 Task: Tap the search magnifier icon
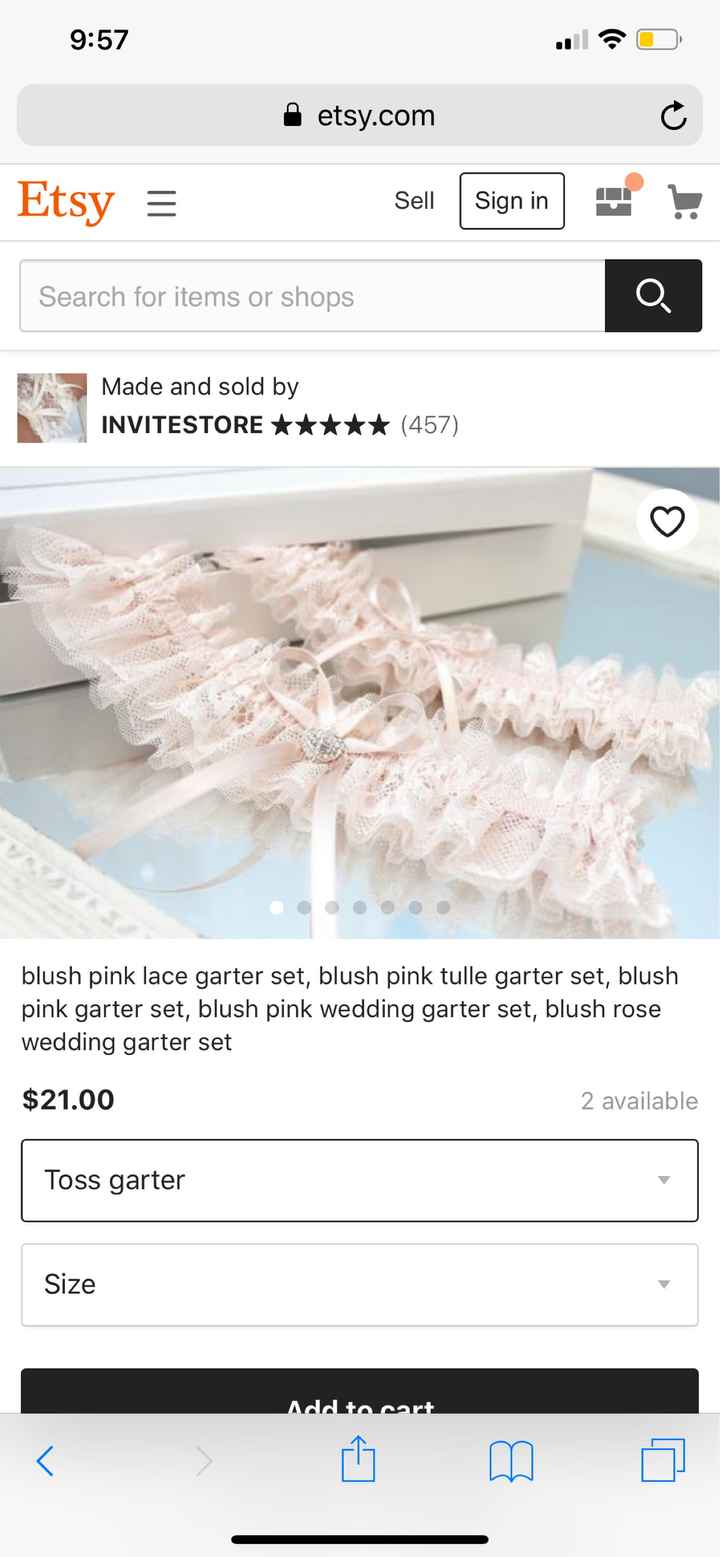(653, 296)
